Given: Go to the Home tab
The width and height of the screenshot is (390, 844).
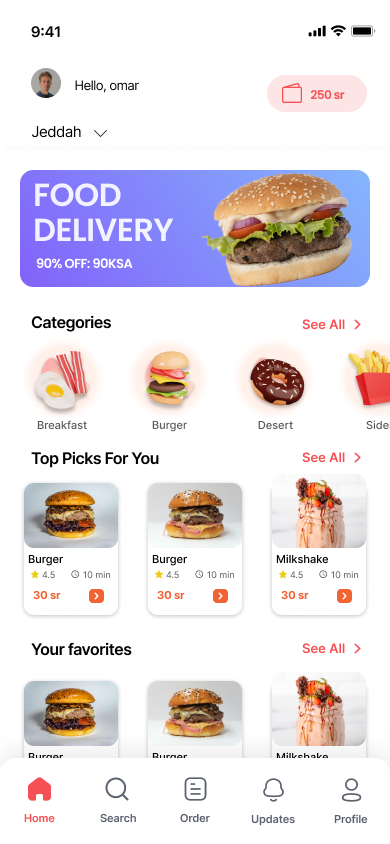Looking at the screenshot, I should [x=39, y=800].
